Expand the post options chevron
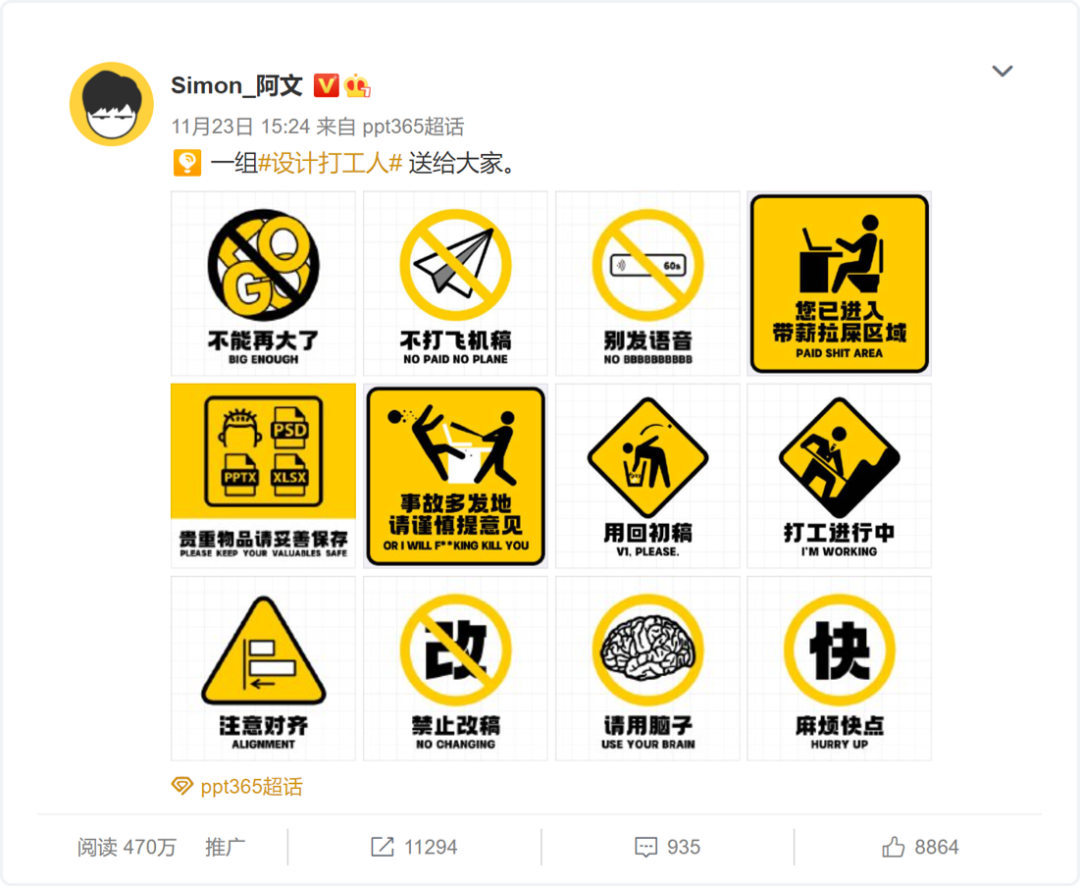Screen dimensions: 1080x886 point(1002,71)
